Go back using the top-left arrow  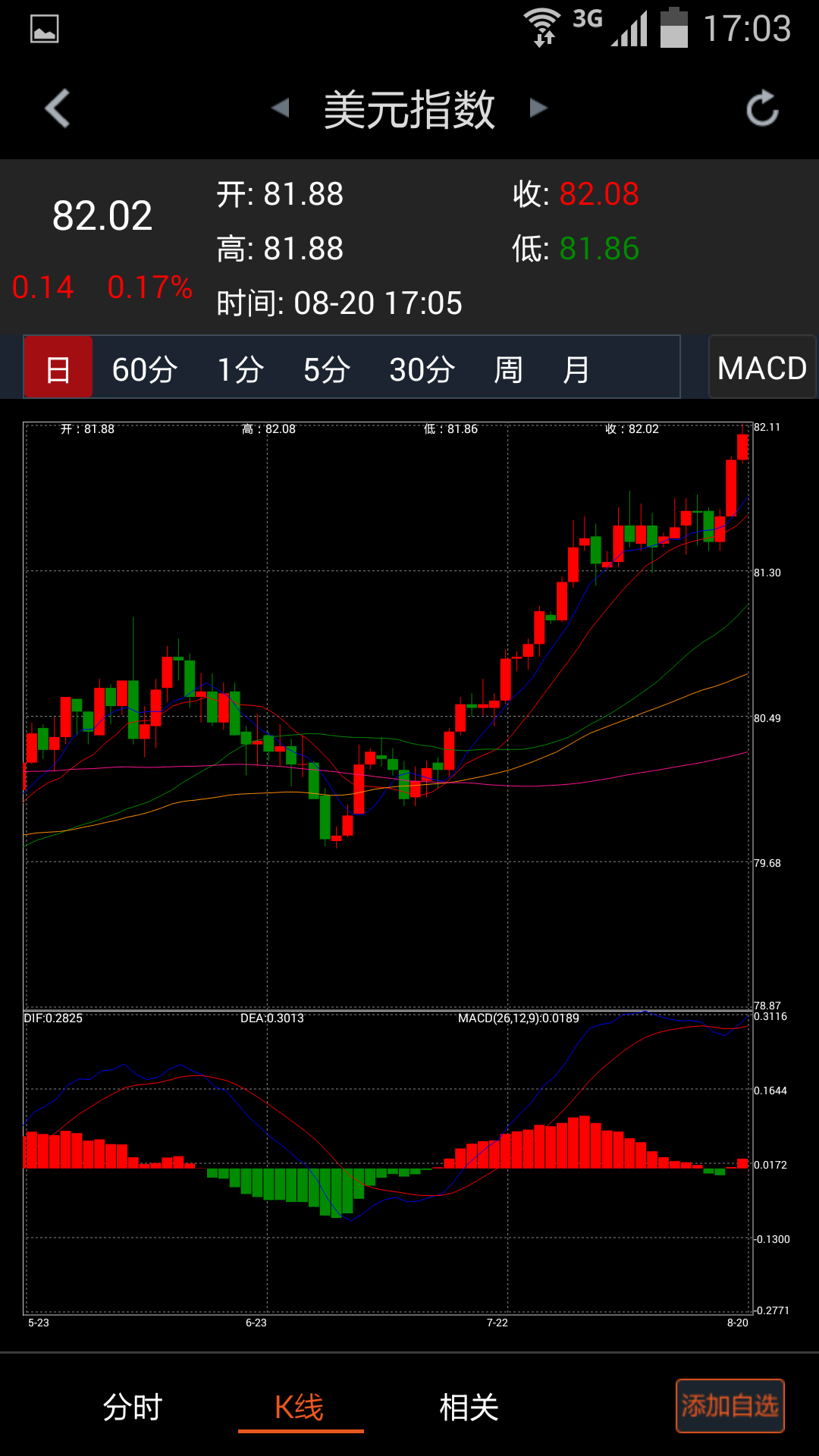pyautogui.click(x=58, y=108)
